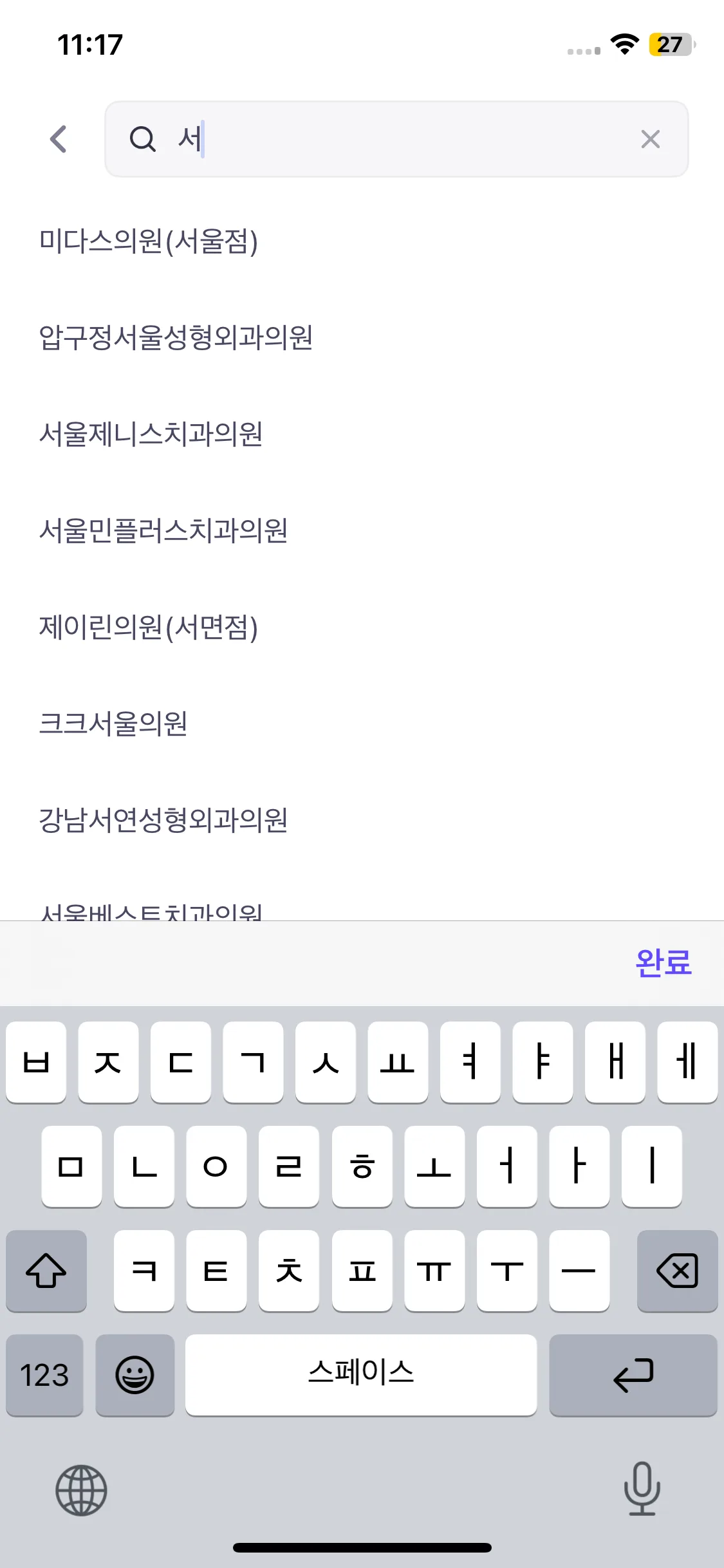The height and width of the screenshot is (1568, 724).
Task: Tap 완료 to dismiss the keyboard
Action: 663,963
